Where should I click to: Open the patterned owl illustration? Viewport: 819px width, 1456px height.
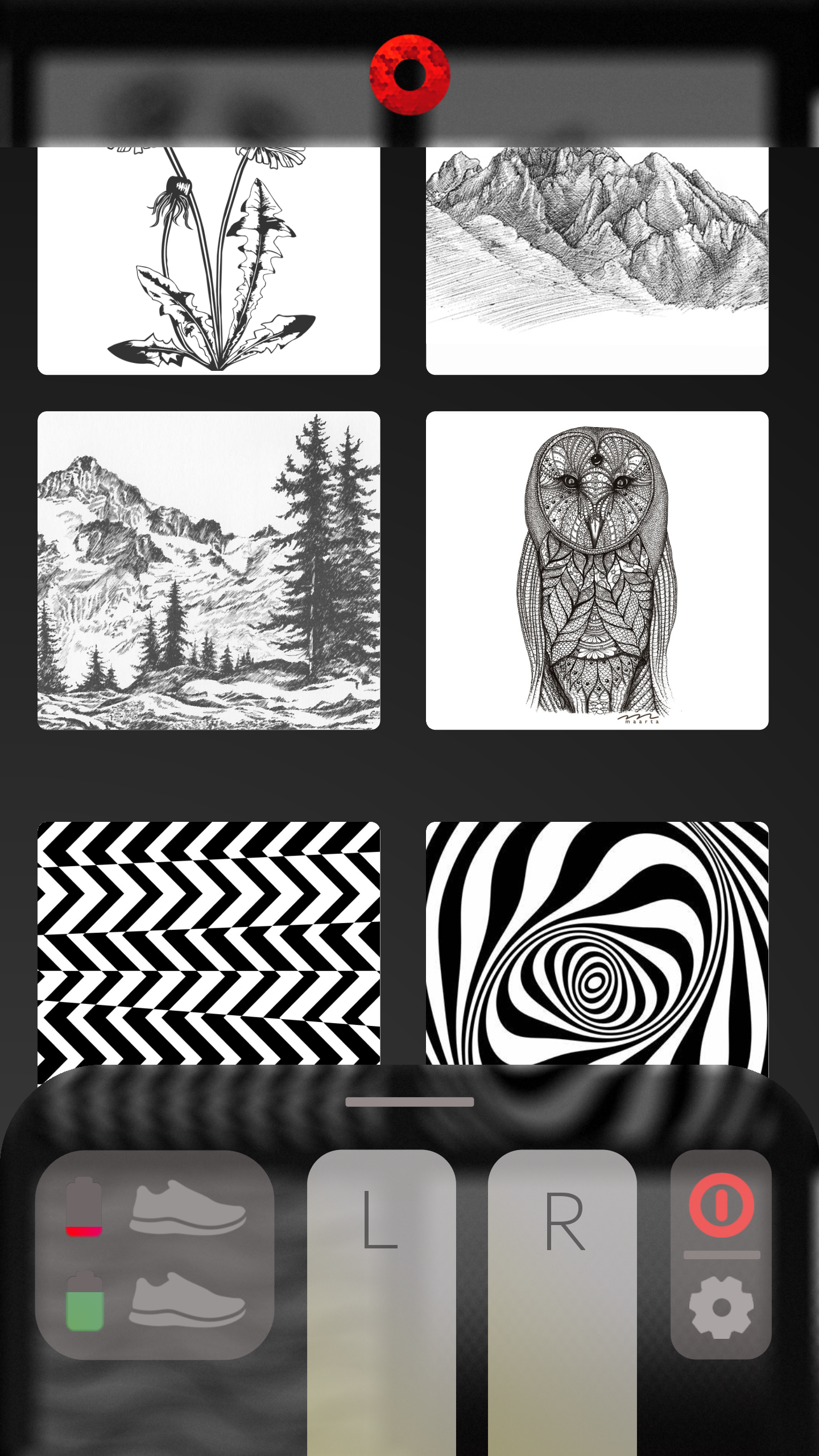click(597, 570)
